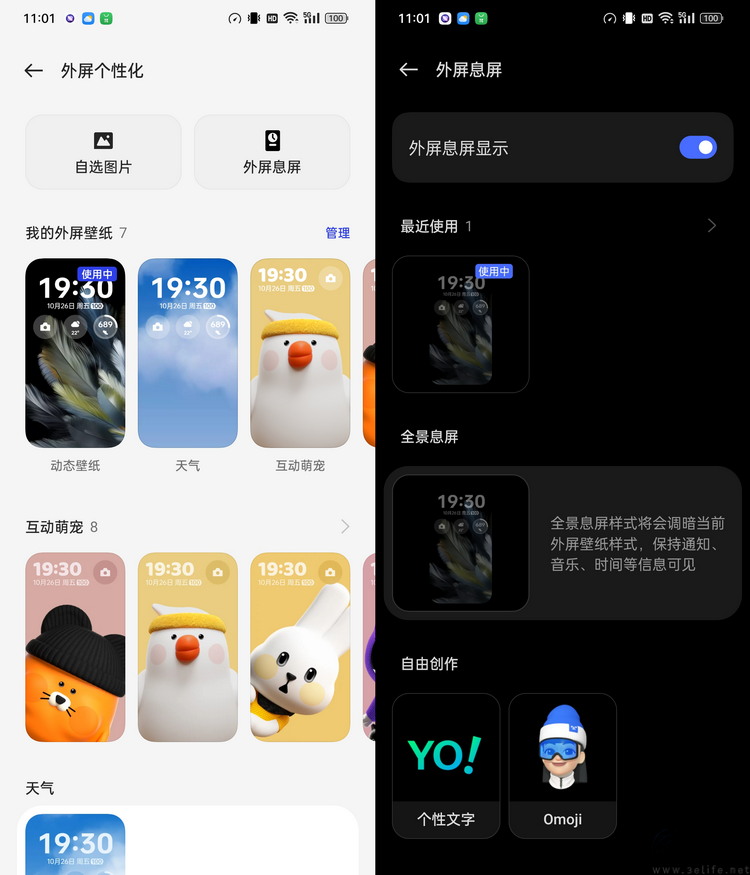
Task: Expand the 互动萌宠 section via its chevron
Action: pyautogui.click(x=345, y=527)
